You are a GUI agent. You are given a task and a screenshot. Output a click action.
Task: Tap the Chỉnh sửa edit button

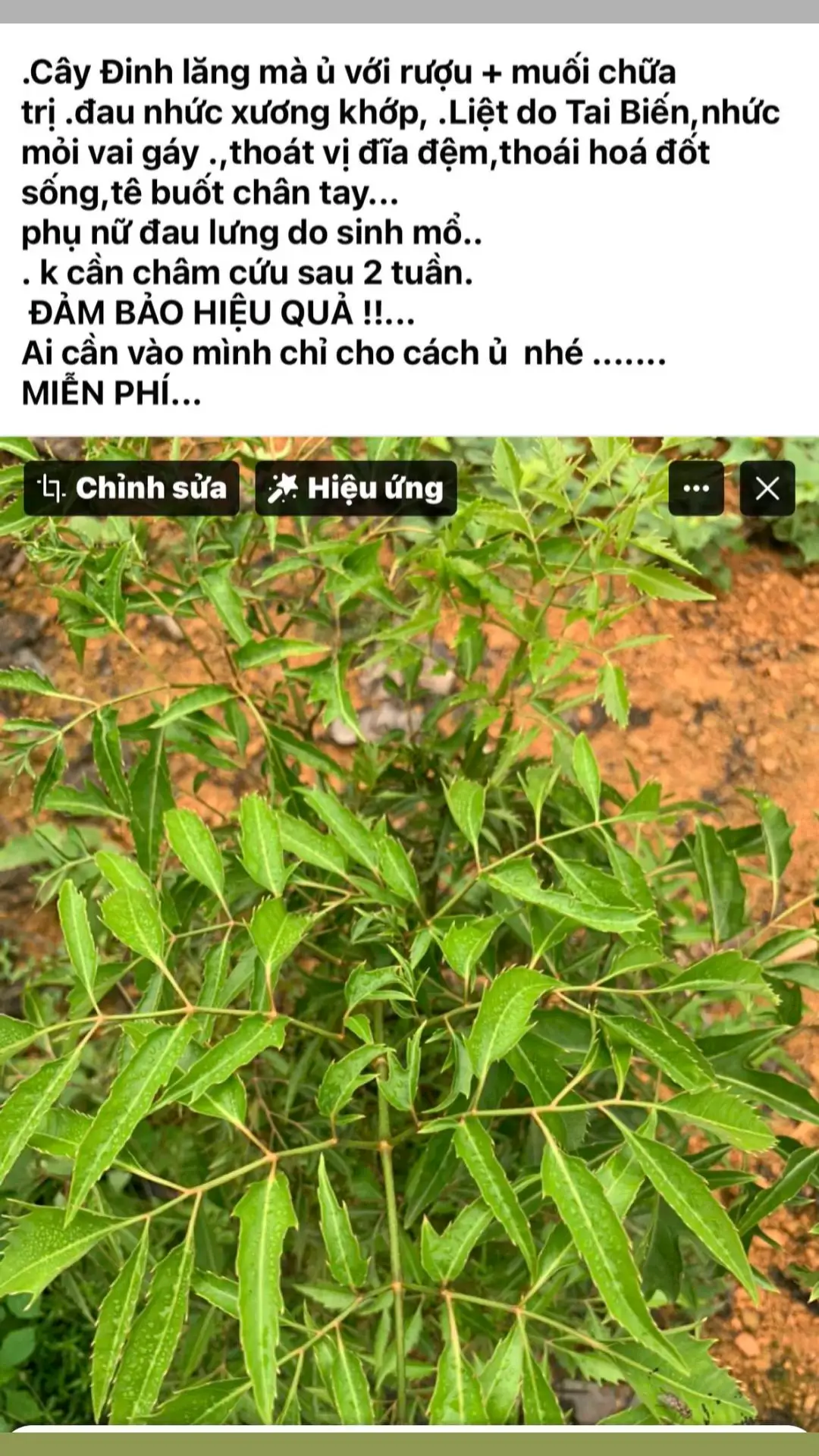131,488
